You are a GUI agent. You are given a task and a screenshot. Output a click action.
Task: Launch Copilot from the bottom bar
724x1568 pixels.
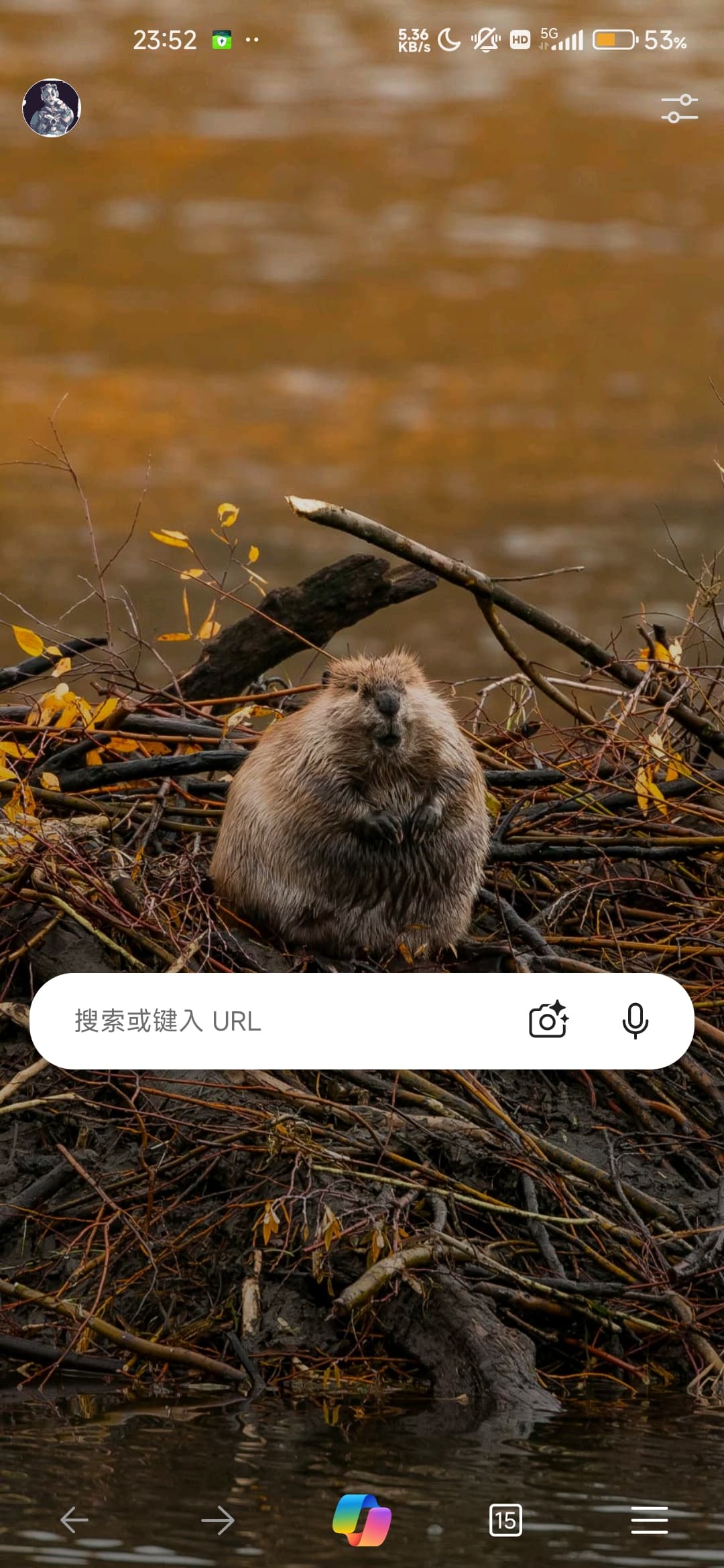(x=362, y=1520)
